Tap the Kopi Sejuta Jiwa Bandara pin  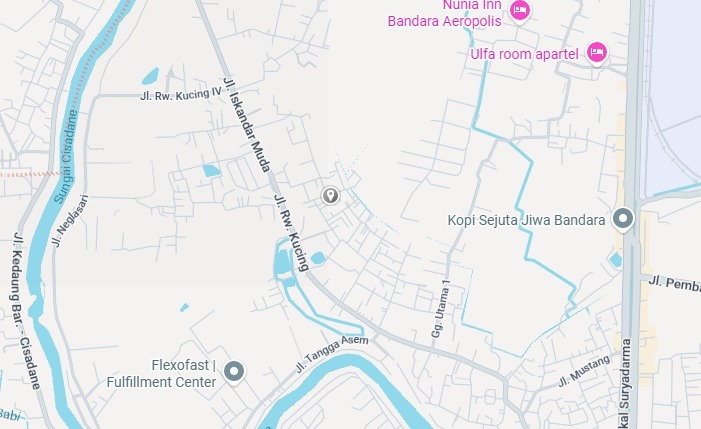624,218
